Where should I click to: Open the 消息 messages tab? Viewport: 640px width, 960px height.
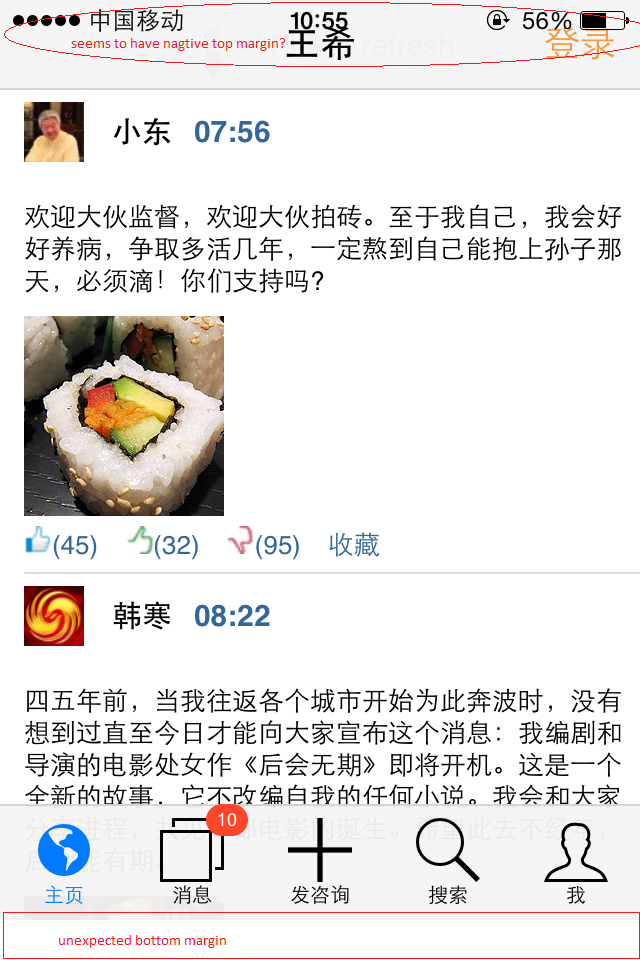pos(192,862)
